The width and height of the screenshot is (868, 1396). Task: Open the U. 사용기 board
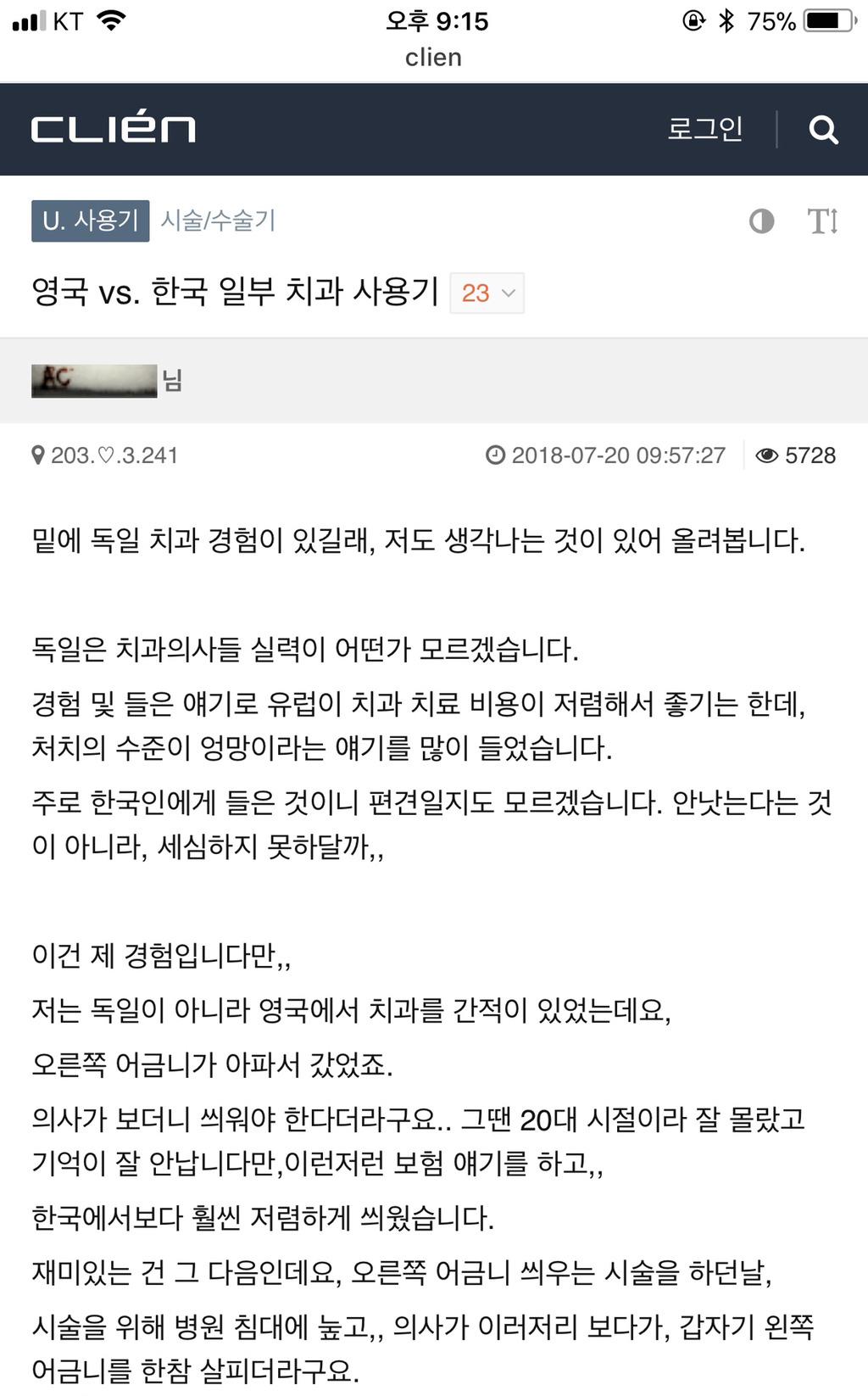click(91, 221)
